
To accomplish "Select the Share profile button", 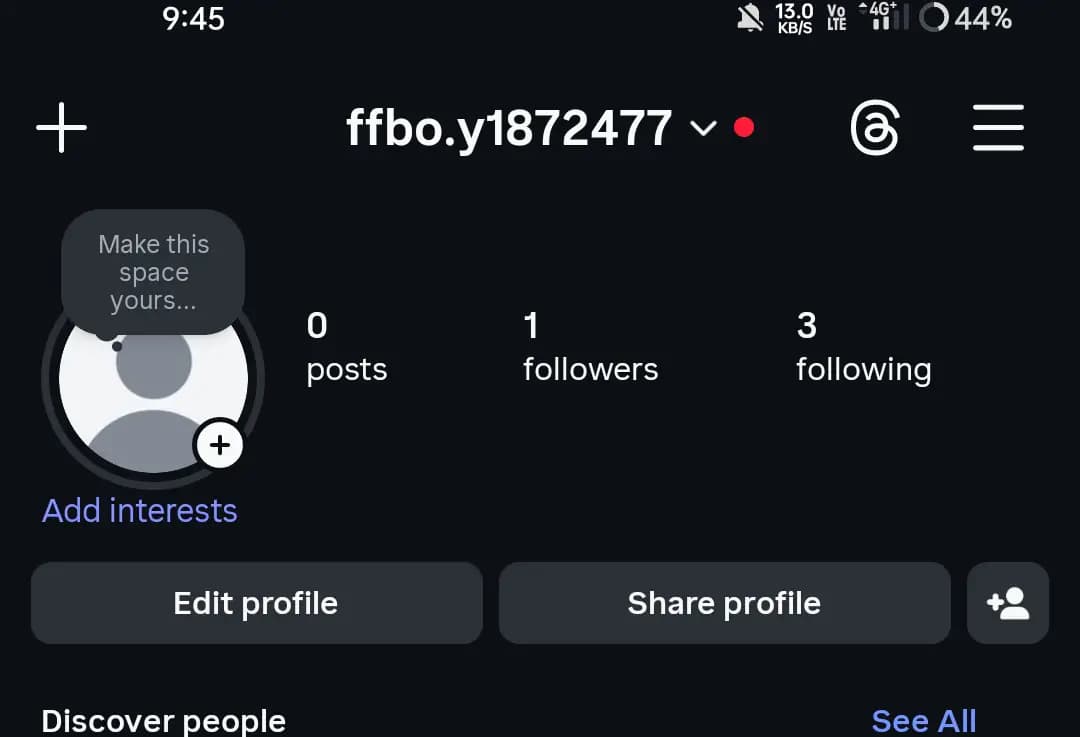I will (724, 603).
